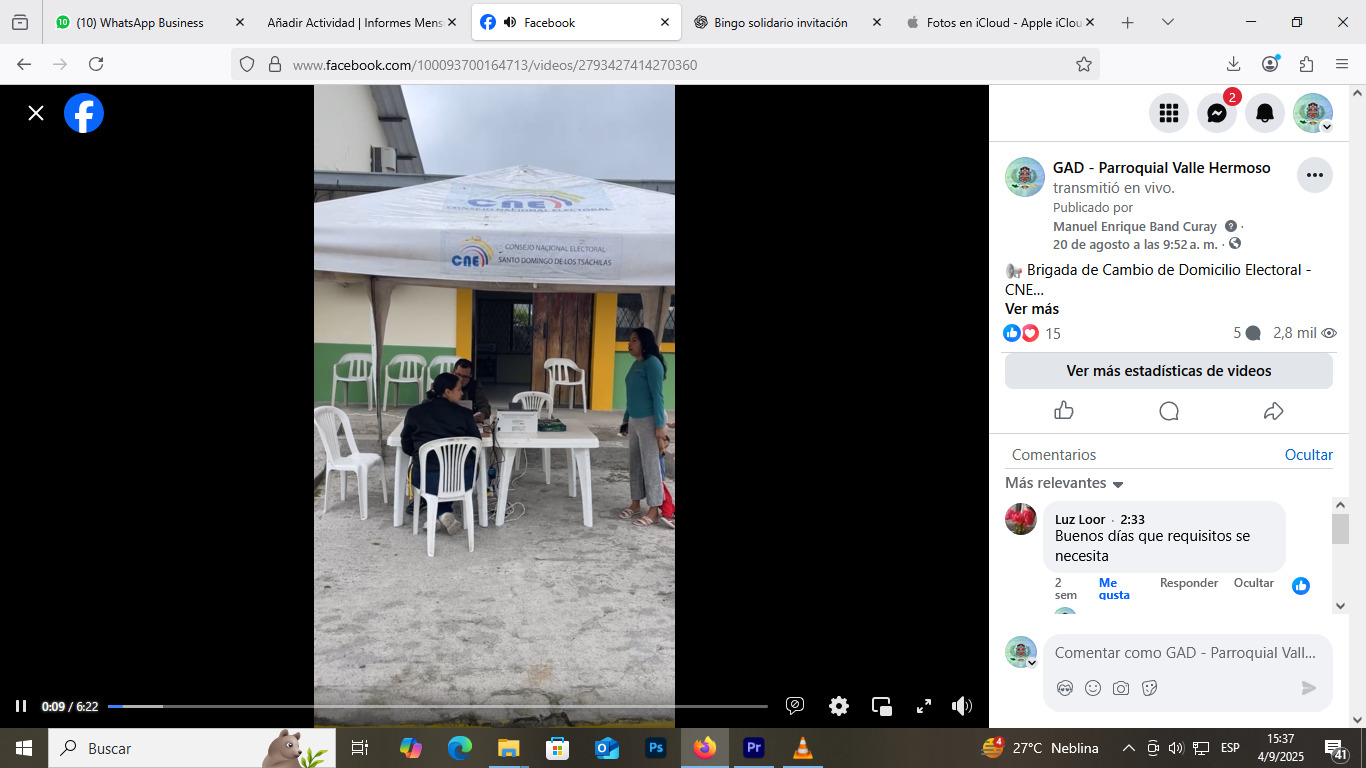Image resolution: width=1366 pixels, height=768 pixels.
Task: Mute the video volume
Action: coord(962,706)
